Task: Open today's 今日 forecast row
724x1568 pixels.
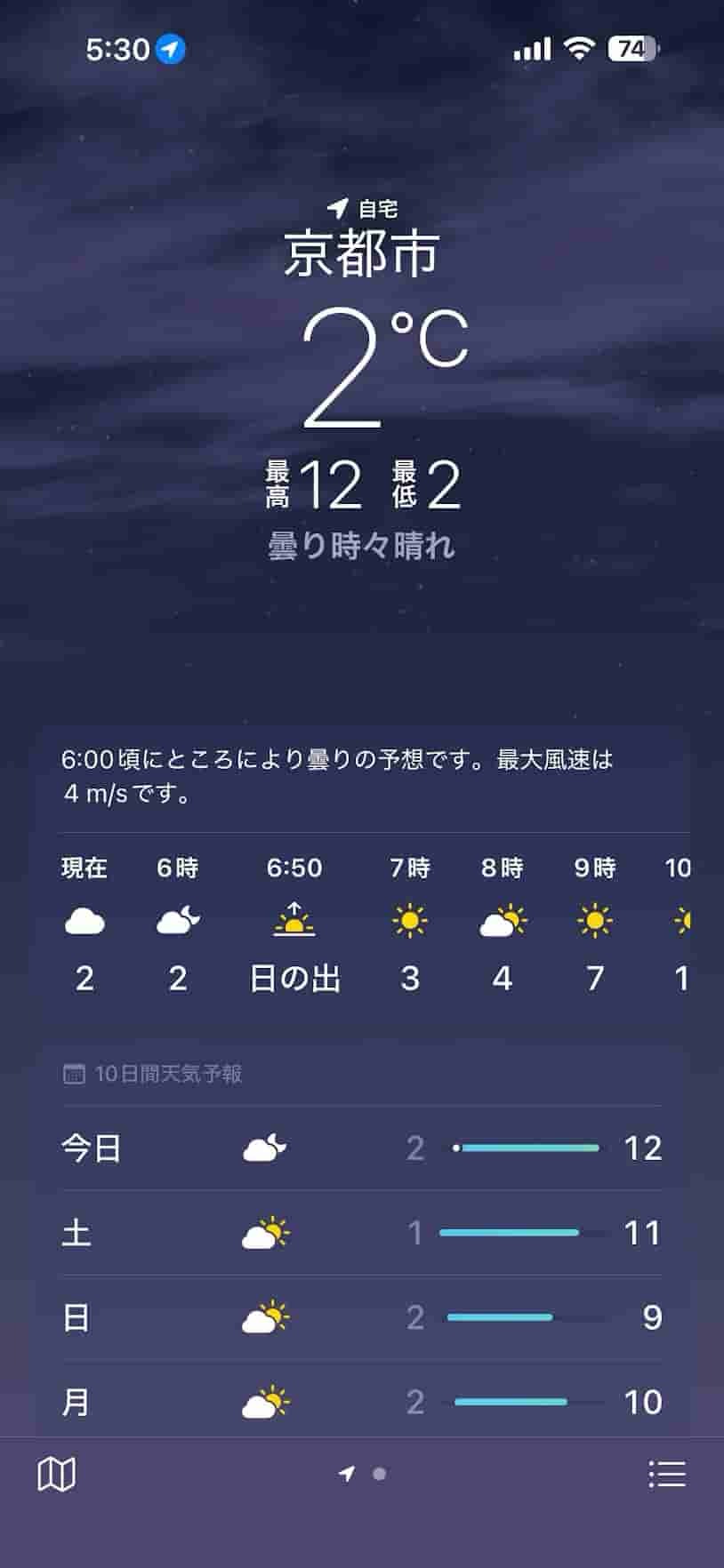Action: 361,1148
